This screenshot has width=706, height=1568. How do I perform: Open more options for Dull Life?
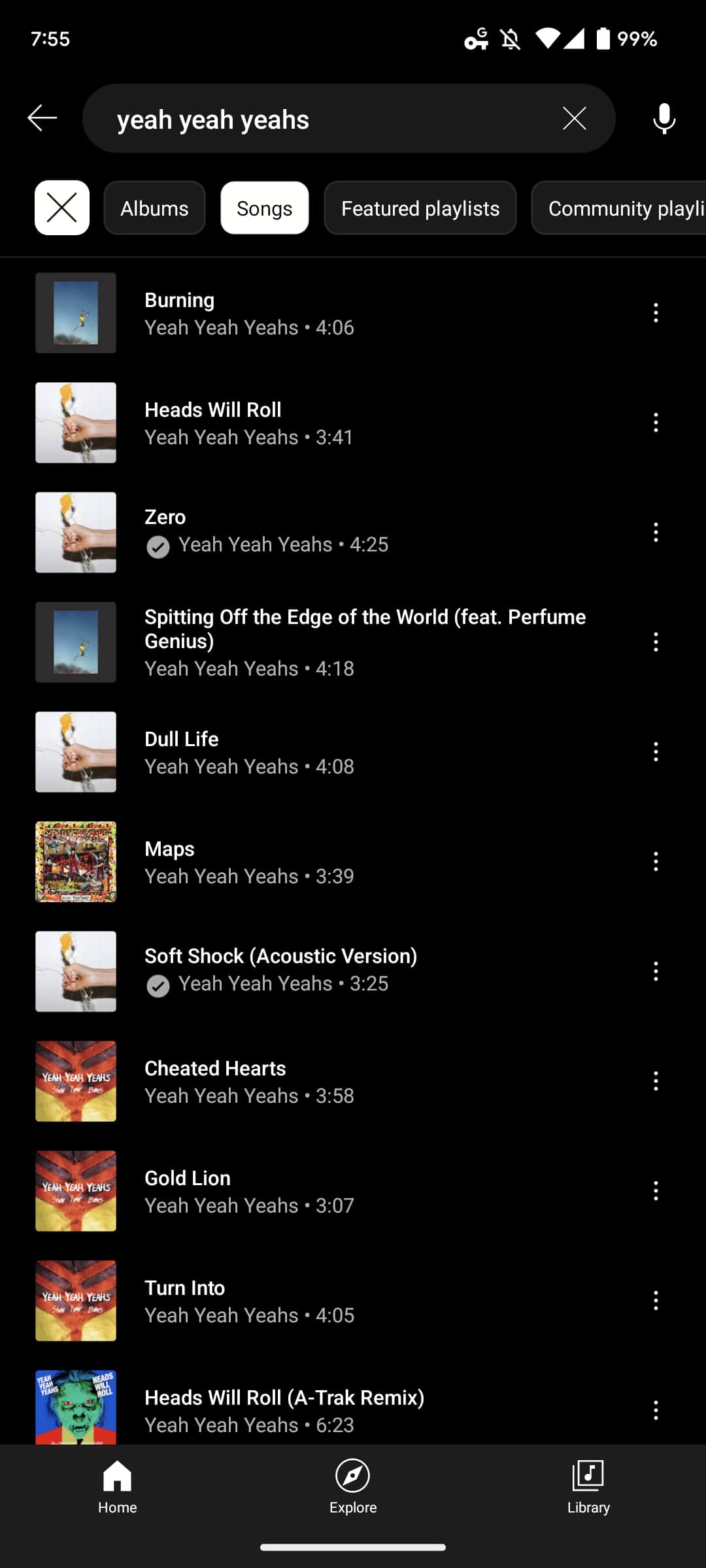(656, 752)
